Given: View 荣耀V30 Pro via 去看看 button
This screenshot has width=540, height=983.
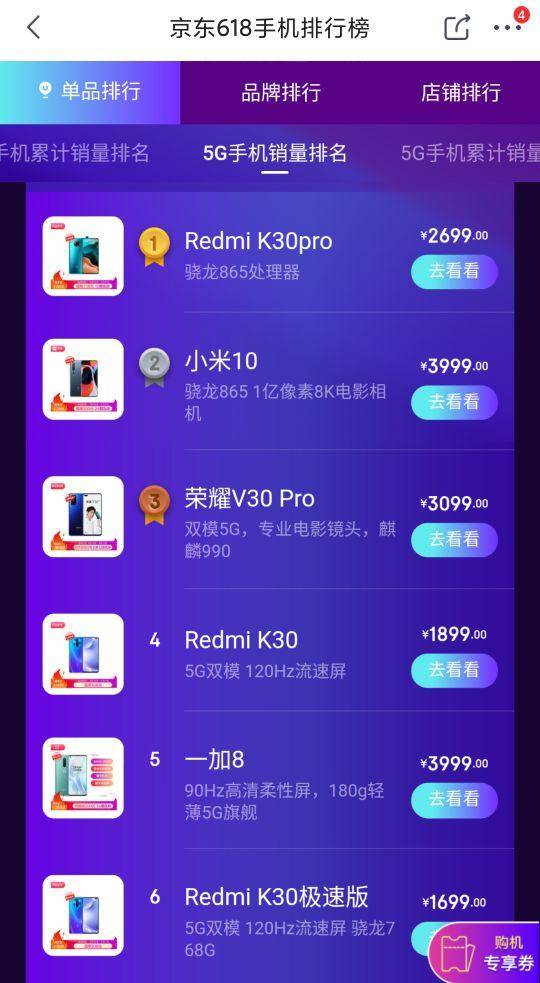Looking at the screenshot, I should tap(454, 540).
